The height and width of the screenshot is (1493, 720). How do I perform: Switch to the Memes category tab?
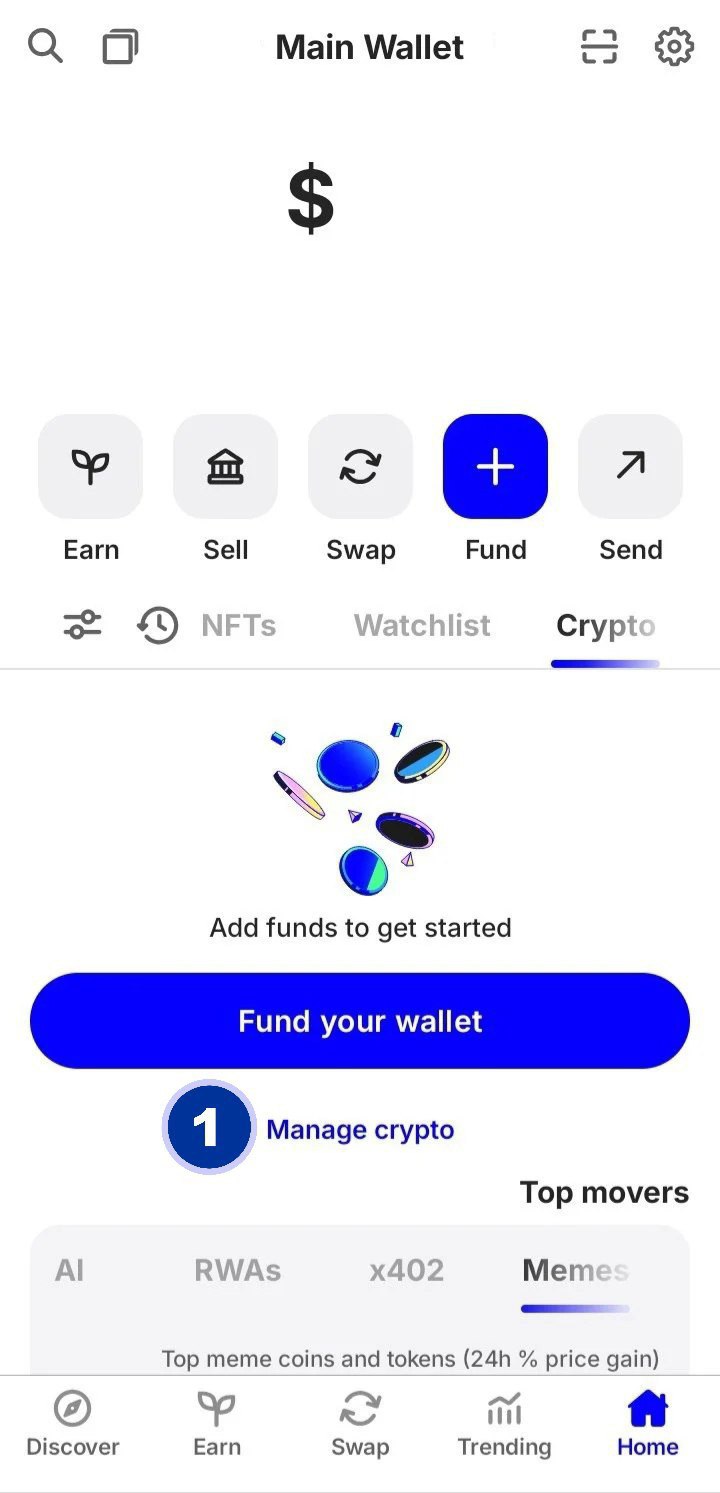[576, 1270]
